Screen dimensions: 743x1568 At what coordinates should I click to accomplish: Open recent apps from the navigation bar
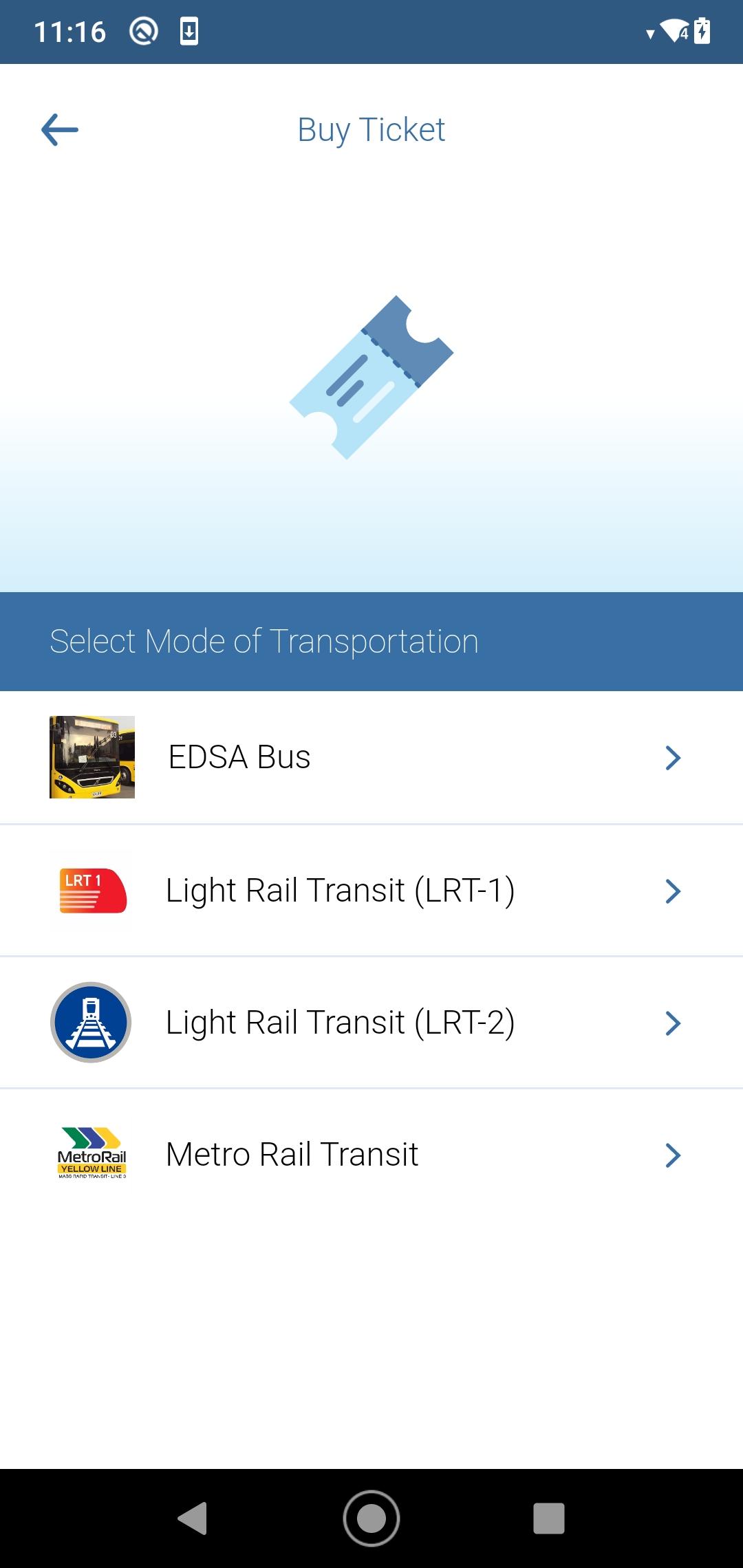(x=549, y=1518)
